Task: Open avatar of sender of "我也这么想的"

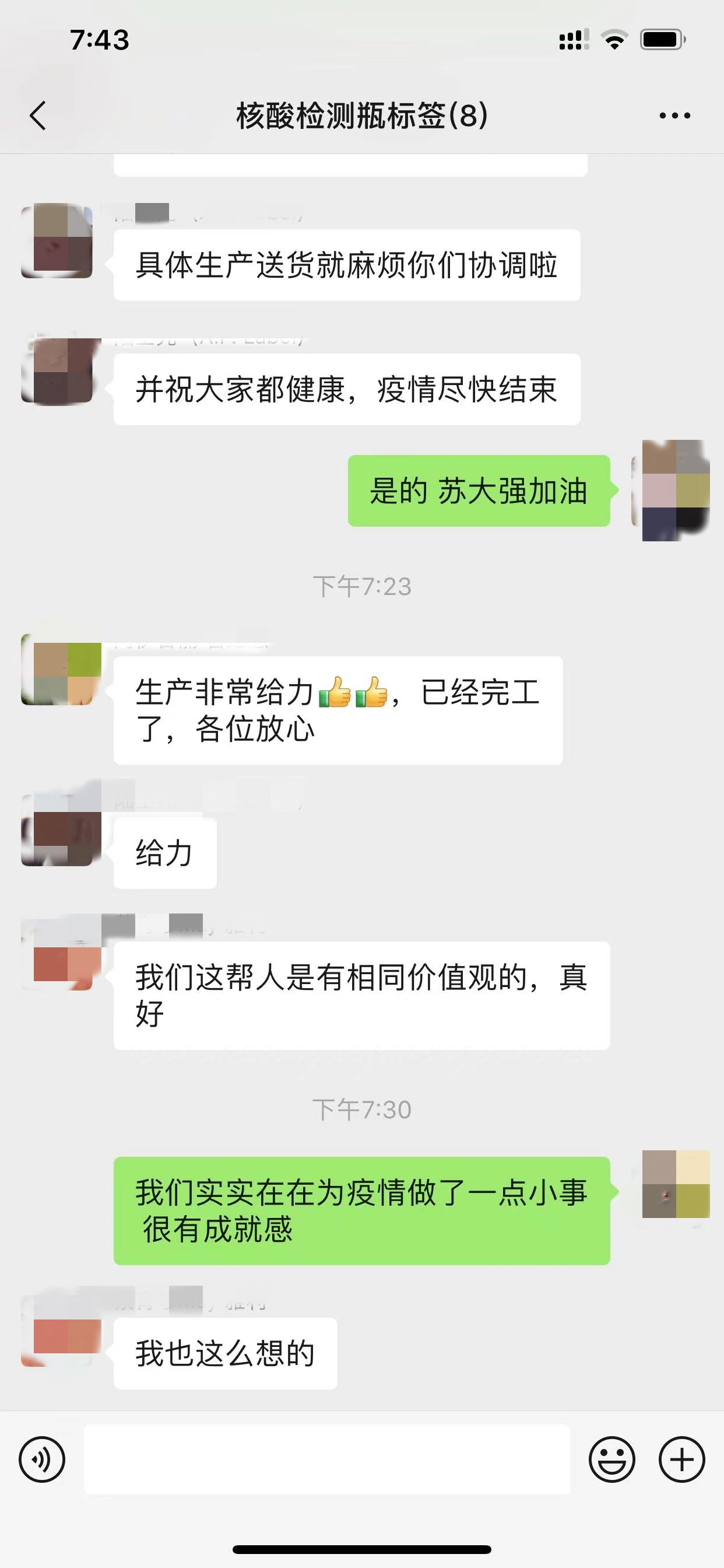Action: [57, 1333]
